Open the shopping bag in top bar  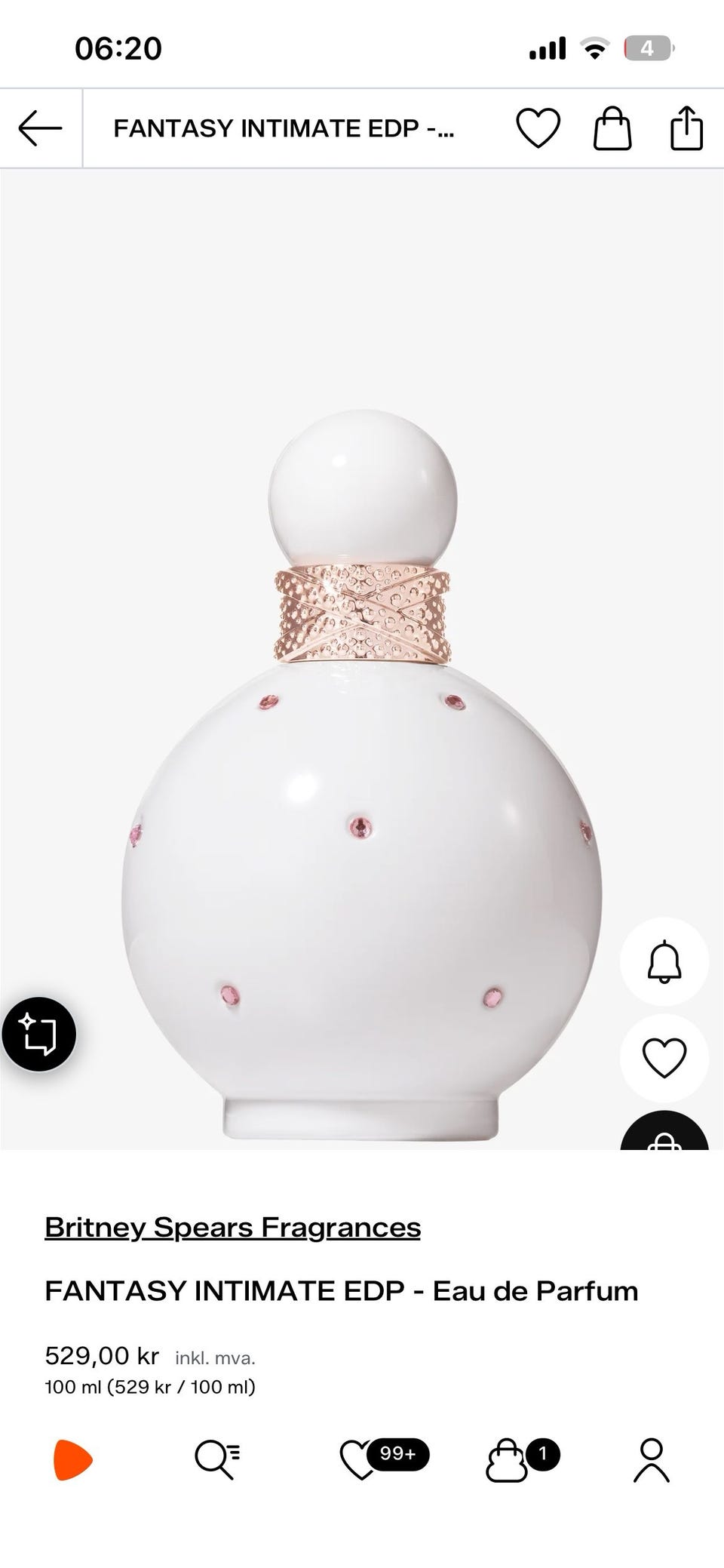(x=612, y=128)
